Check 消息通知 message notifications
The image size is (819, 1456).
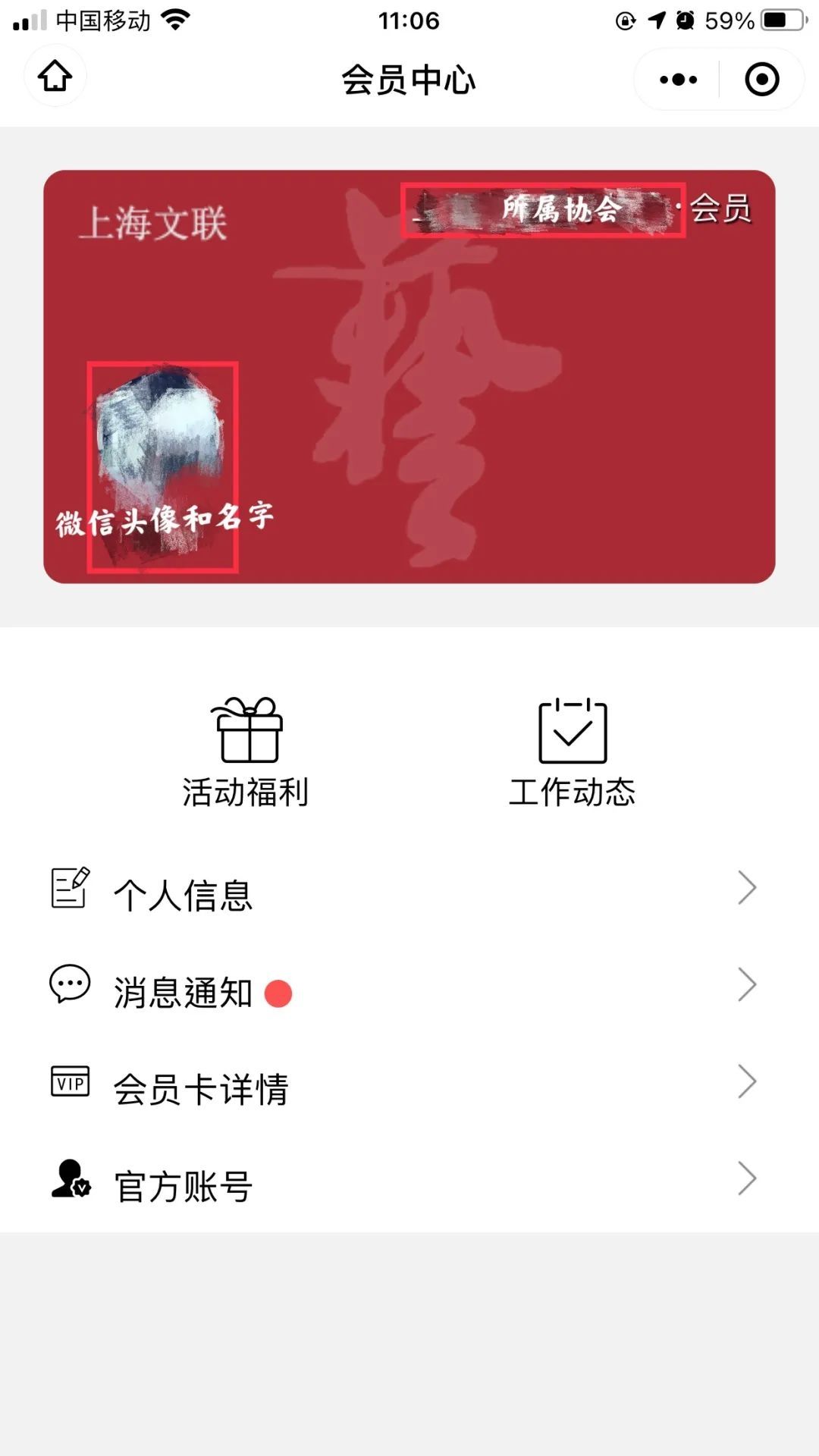pyautogui.click(x=409, y=990)
